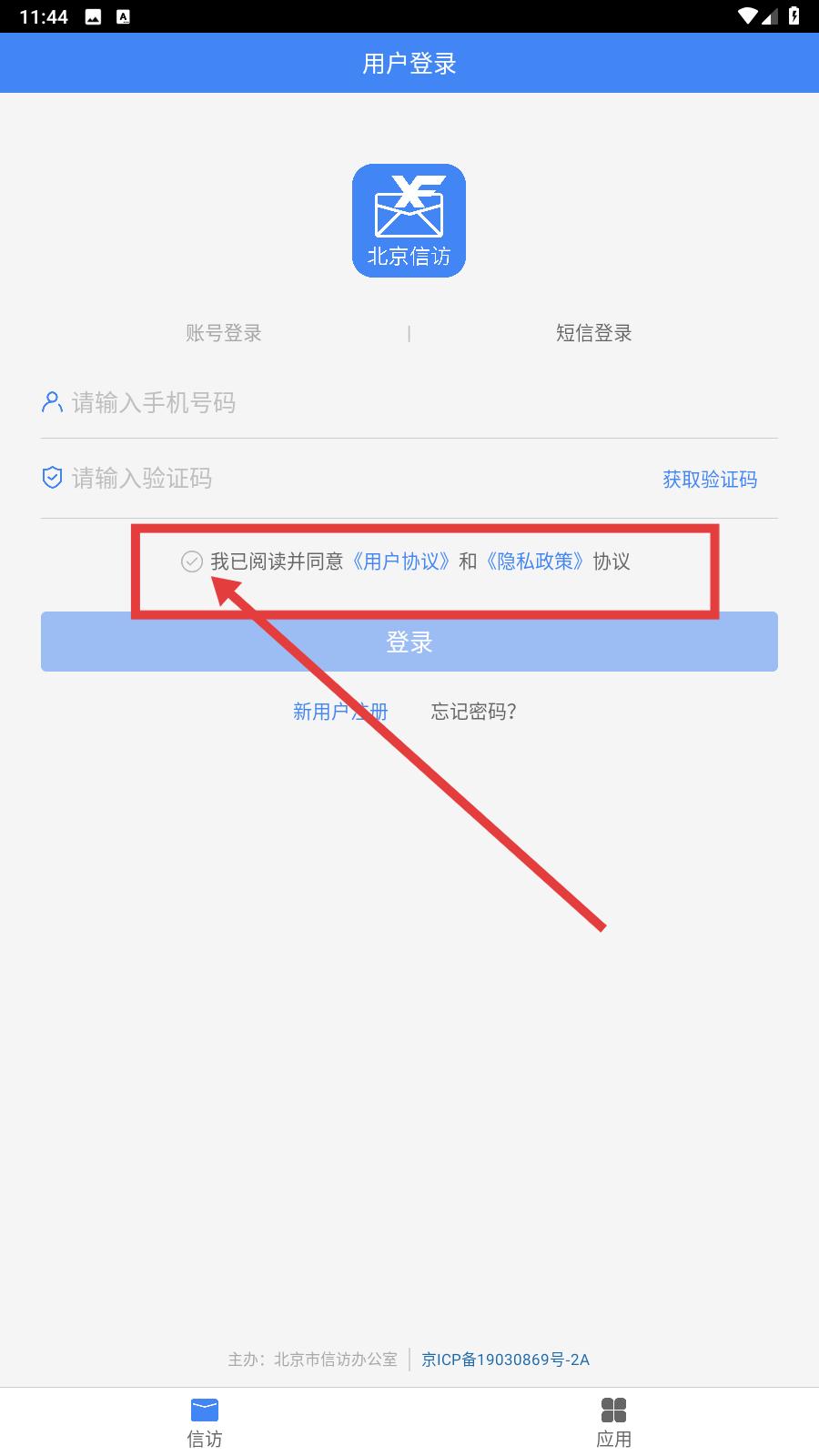Switch to the 账号登录 tab

click(x=224, y=333)
